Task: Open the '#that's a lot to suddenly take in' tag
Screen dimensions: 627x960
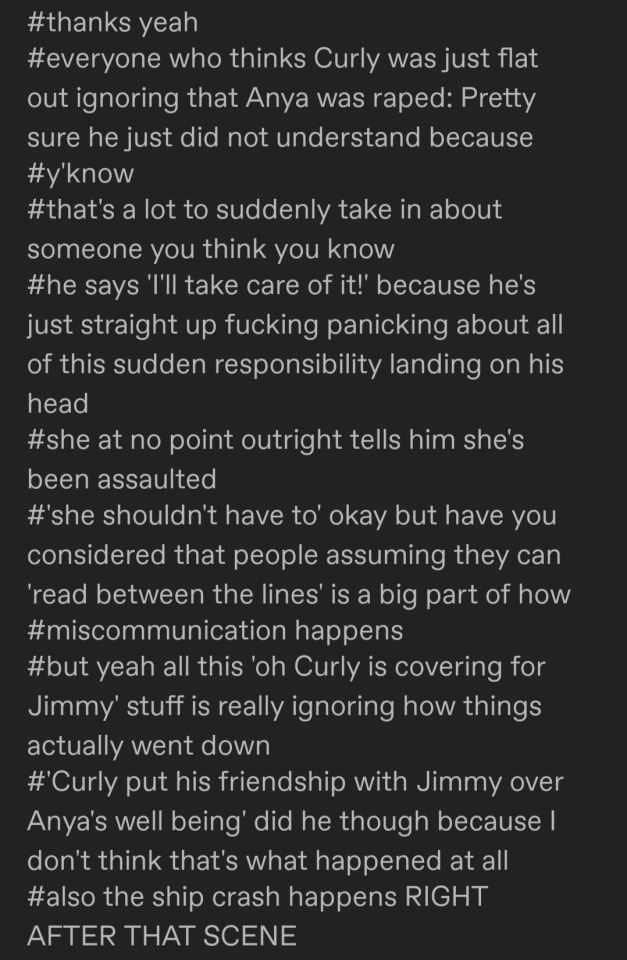Action: (x=264, y=211)
